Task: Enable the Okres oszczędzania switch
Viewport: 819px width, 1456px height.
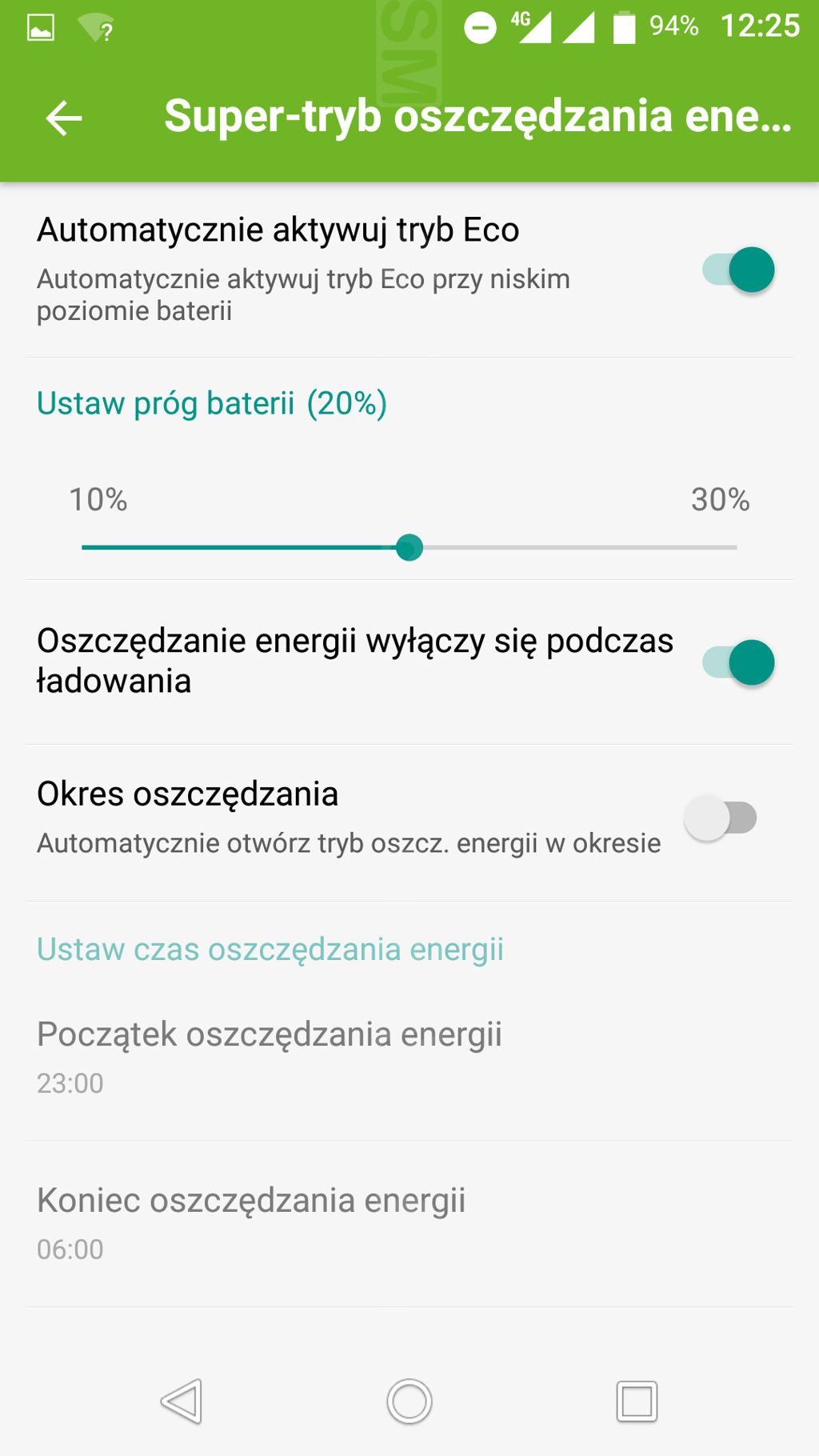Action: click(721, 818)
